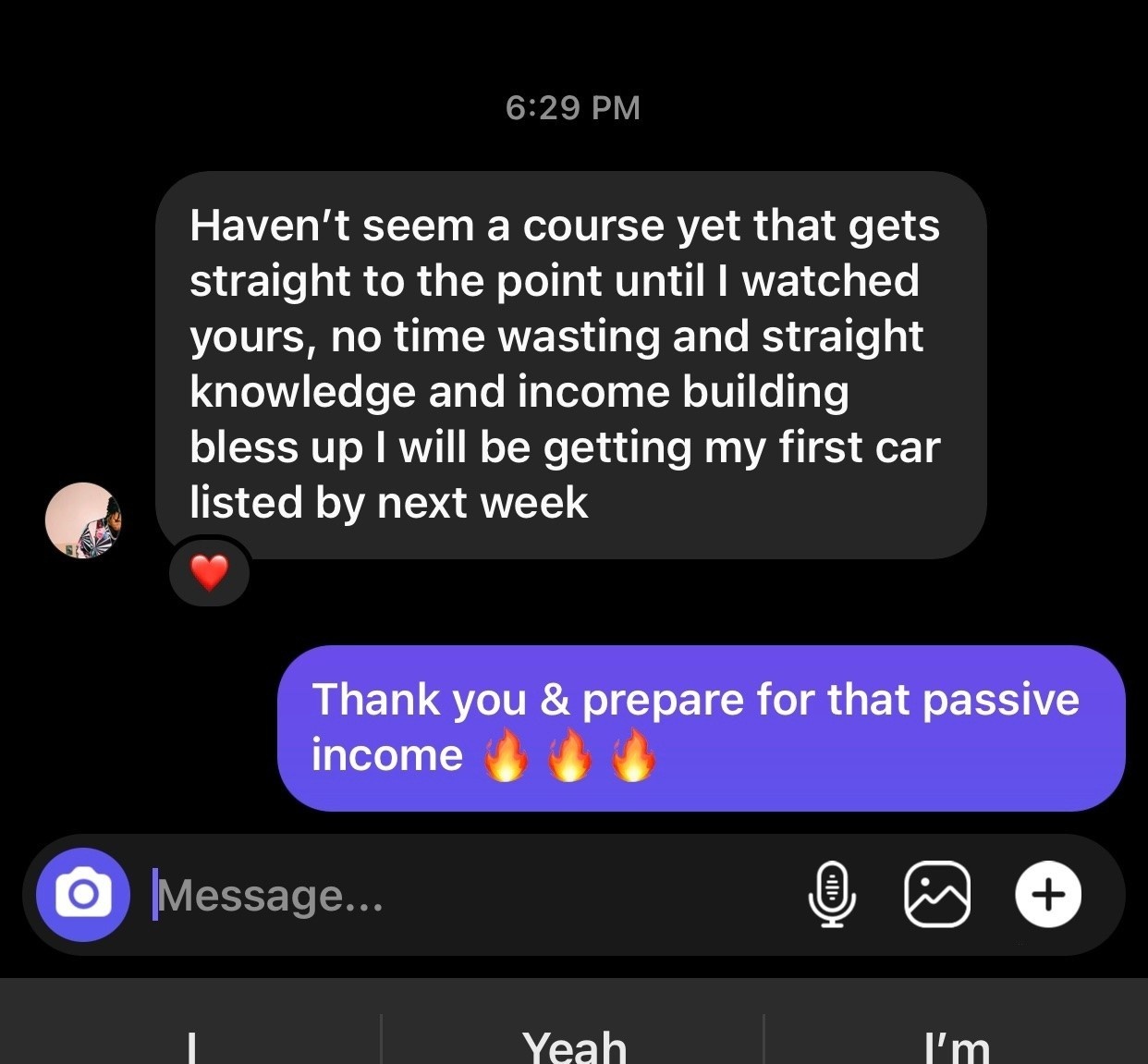
Task: Open the sender's profile picture
Action: pyautogui.click(x=84, y=520)
